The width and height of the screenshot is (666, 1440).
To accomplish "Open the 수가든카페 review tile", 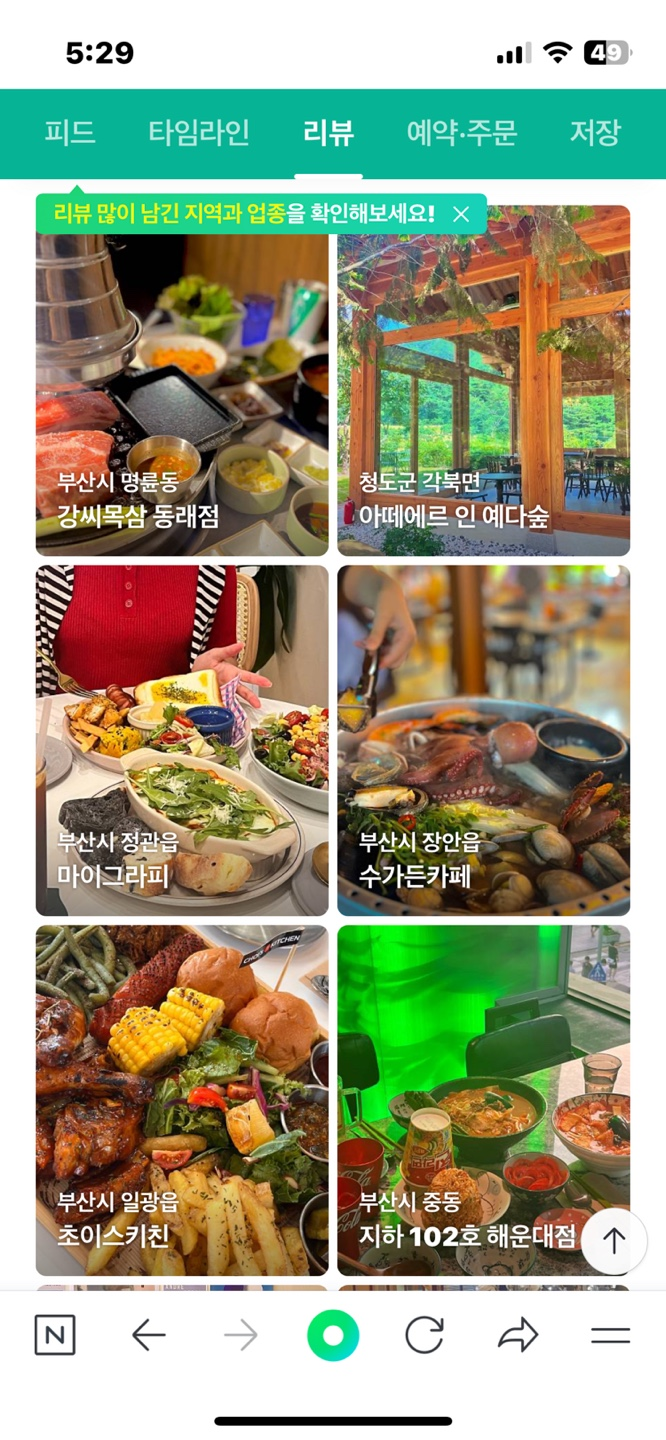I will 483,740.
